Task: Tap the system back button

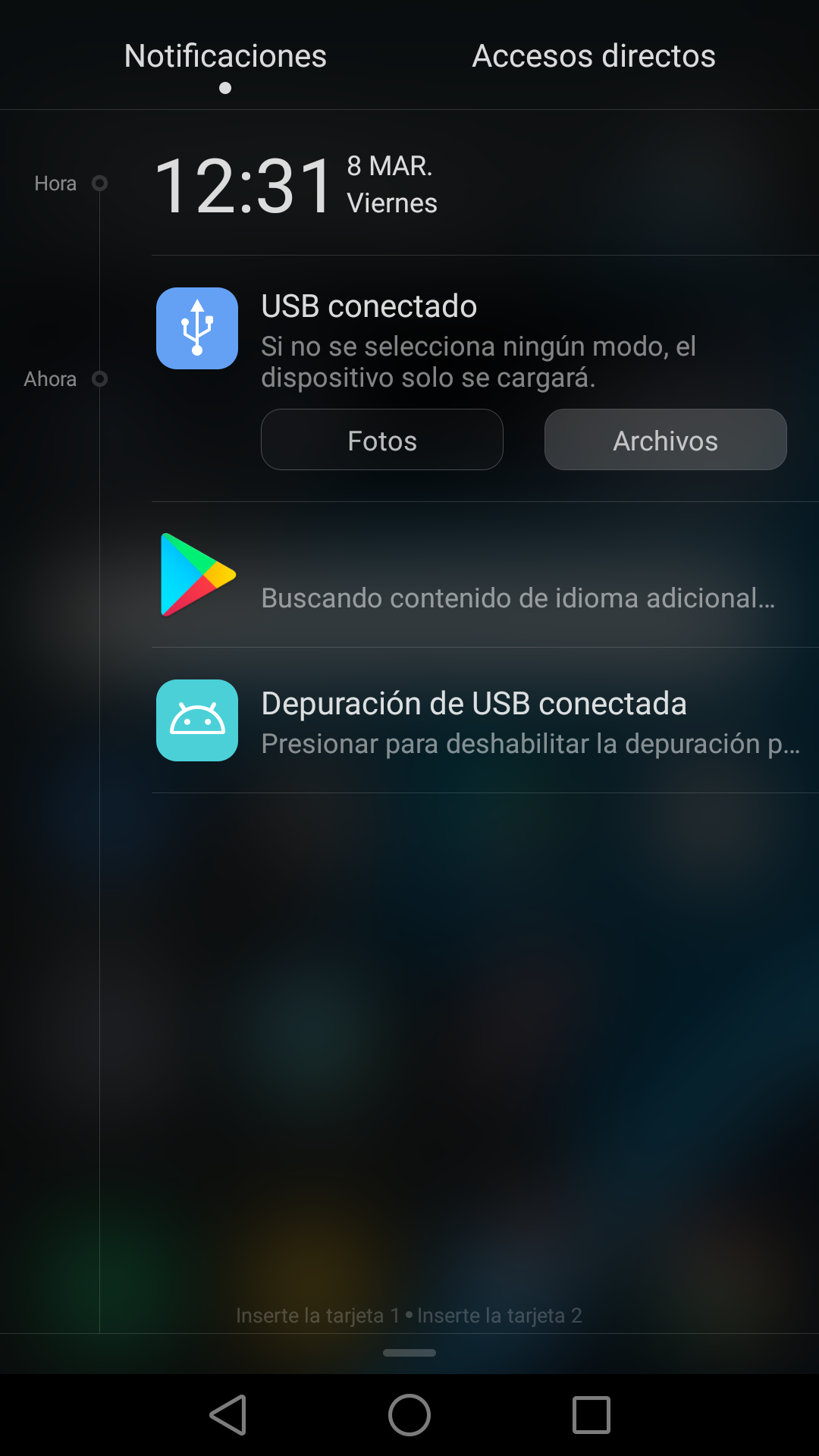Action: tap(227, 1415)
